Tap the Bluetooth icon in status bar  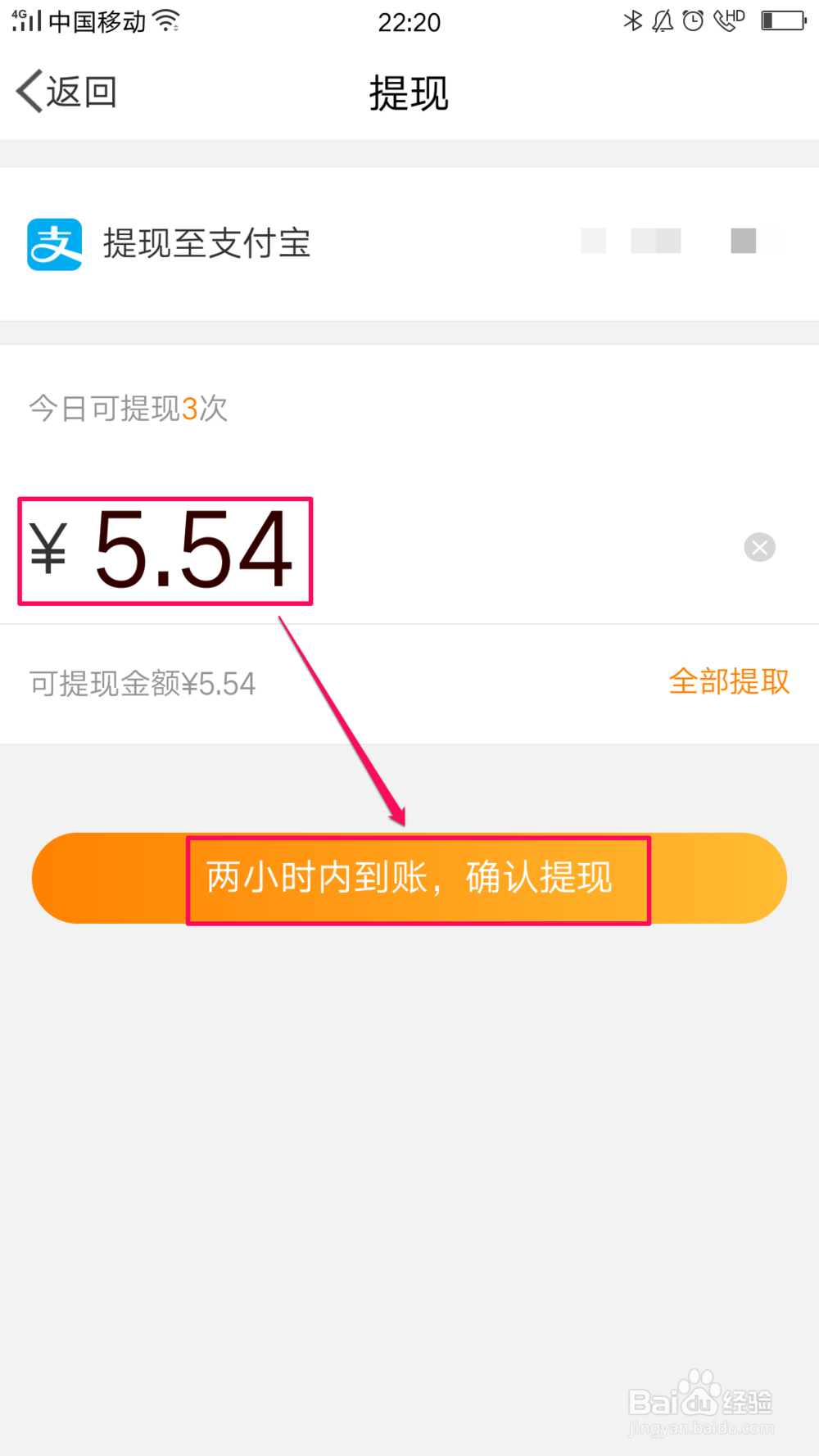(634, 21)
